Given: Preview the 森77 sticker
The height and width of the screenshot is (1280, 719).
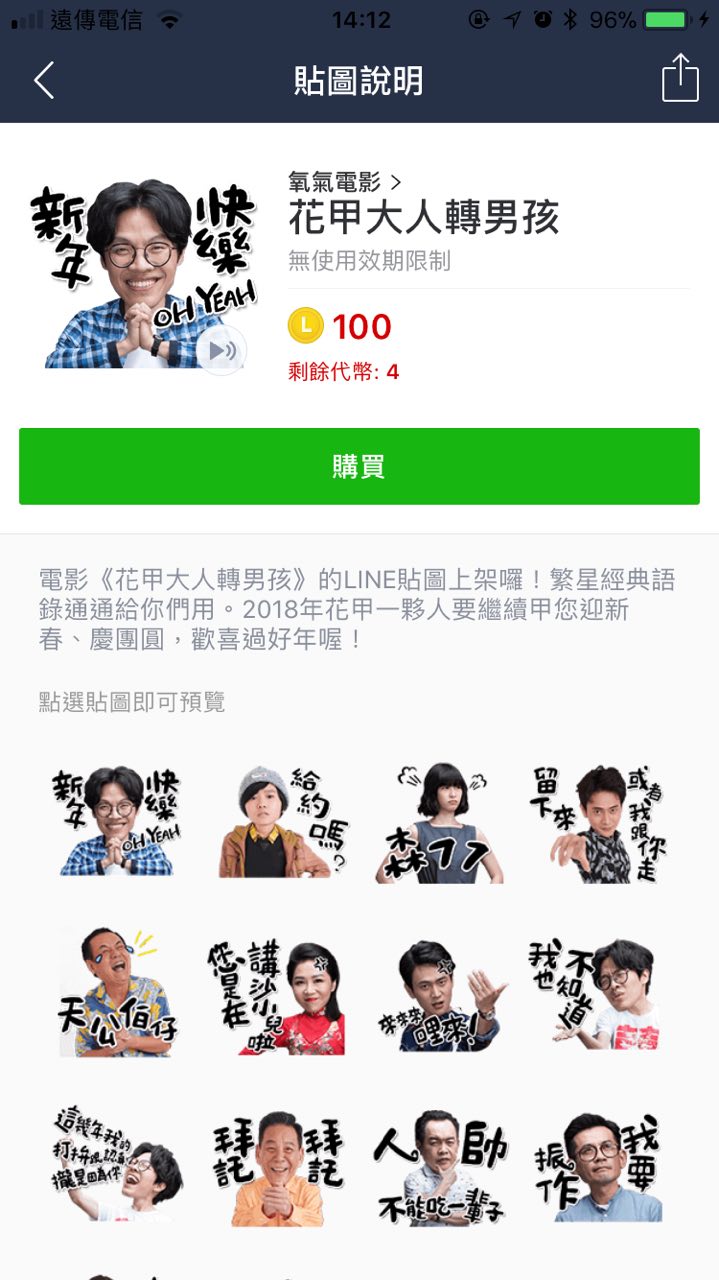Looking at the screenshot, I should tap(439, 822).
